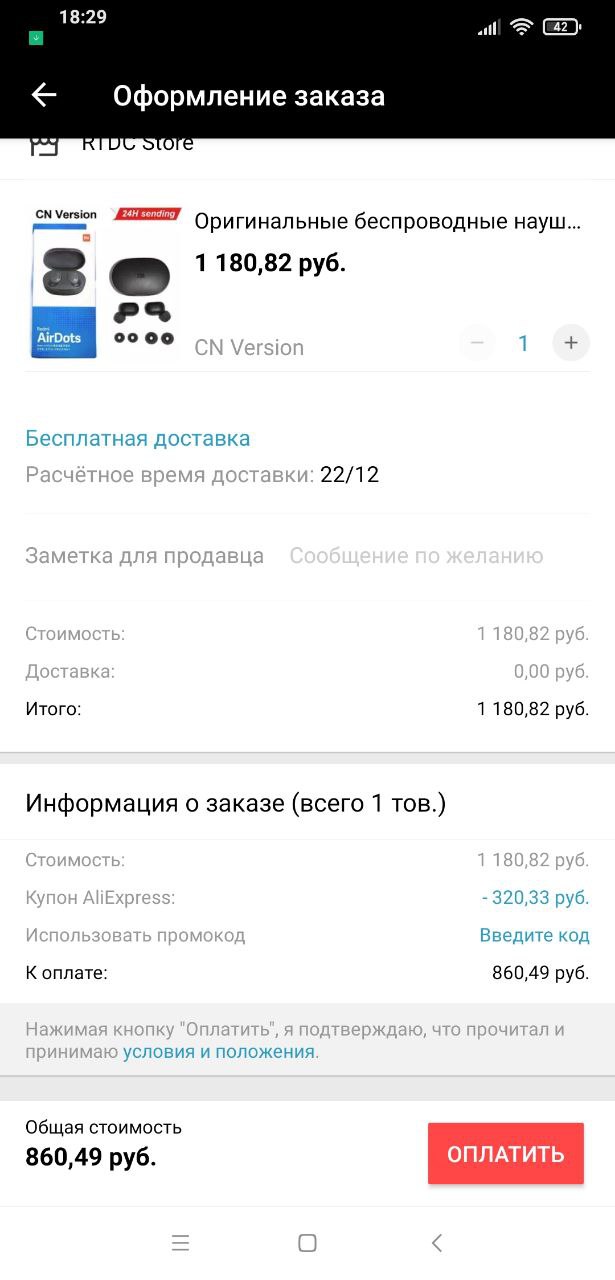The image size is (615, 1280).
Task: Open the AirDots product thumbnail
Action: pyautogui.click(x=103, y=283)
